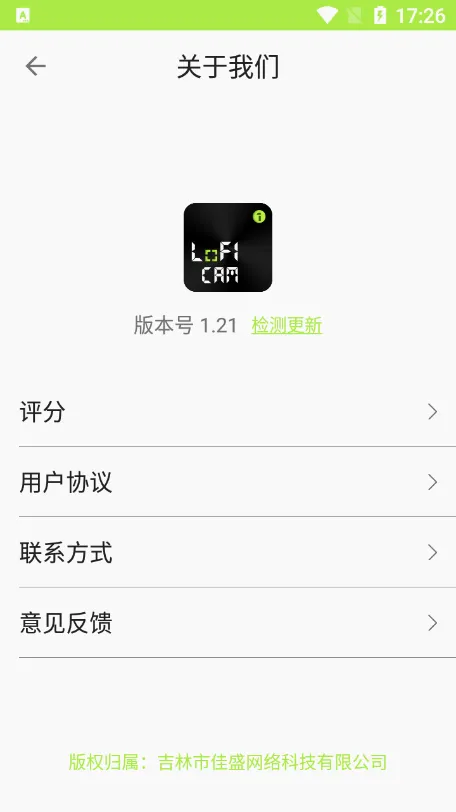Open 意见反馈 feedback
This screenshot has height=812, width=456.
click(228, 623)
